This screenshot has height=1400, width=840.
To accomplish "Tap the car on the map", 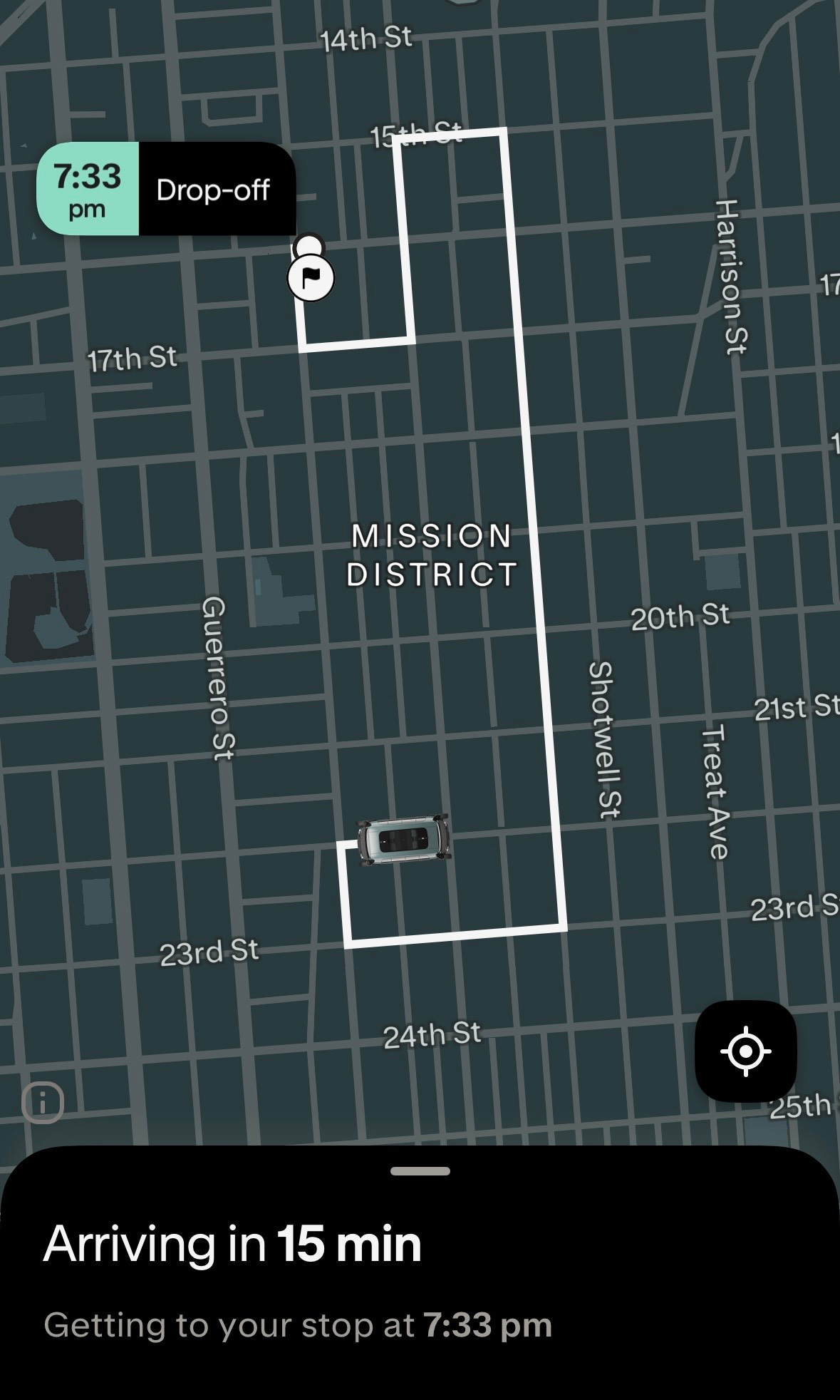I will click(x=405, y=840).
